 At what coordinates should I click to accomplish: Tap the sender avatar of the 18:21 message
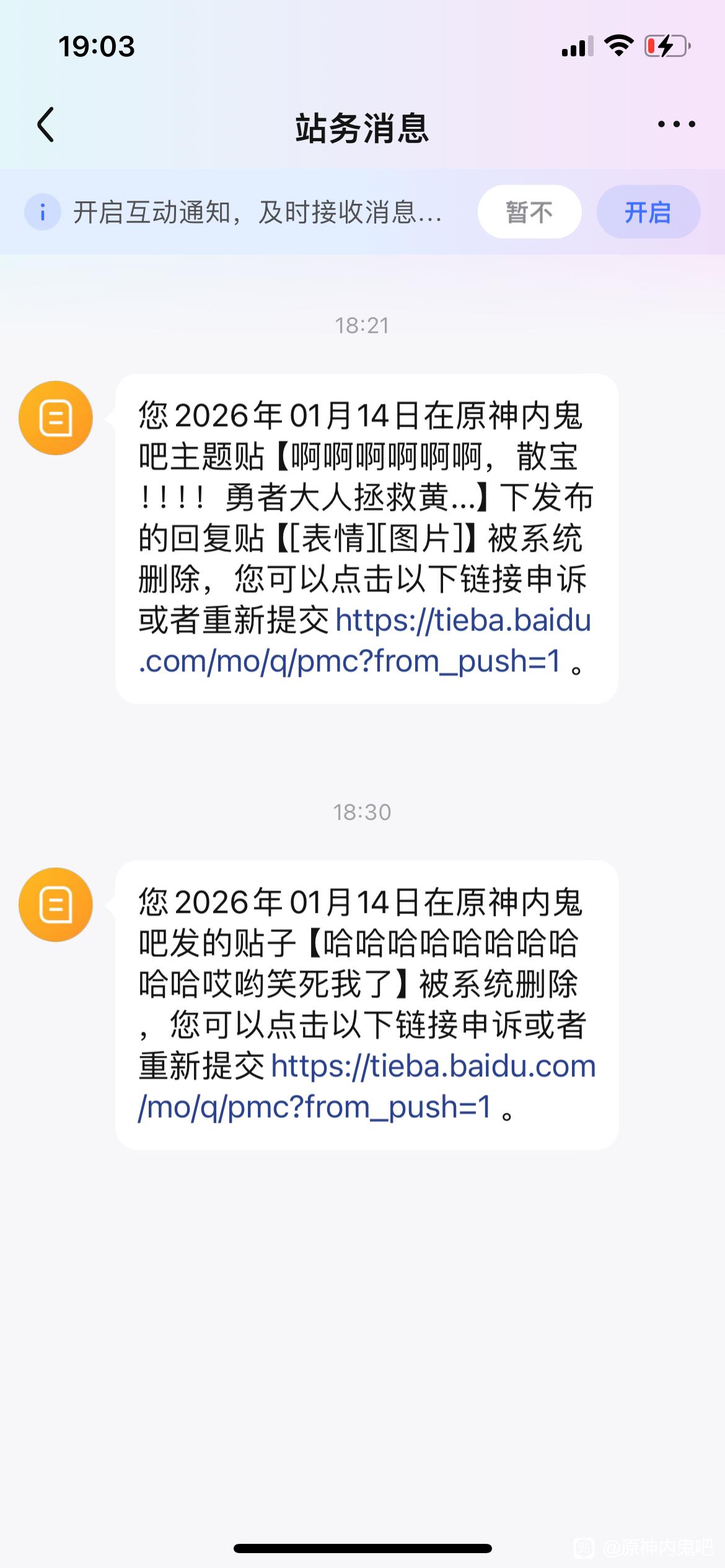[x=56, y=418]
